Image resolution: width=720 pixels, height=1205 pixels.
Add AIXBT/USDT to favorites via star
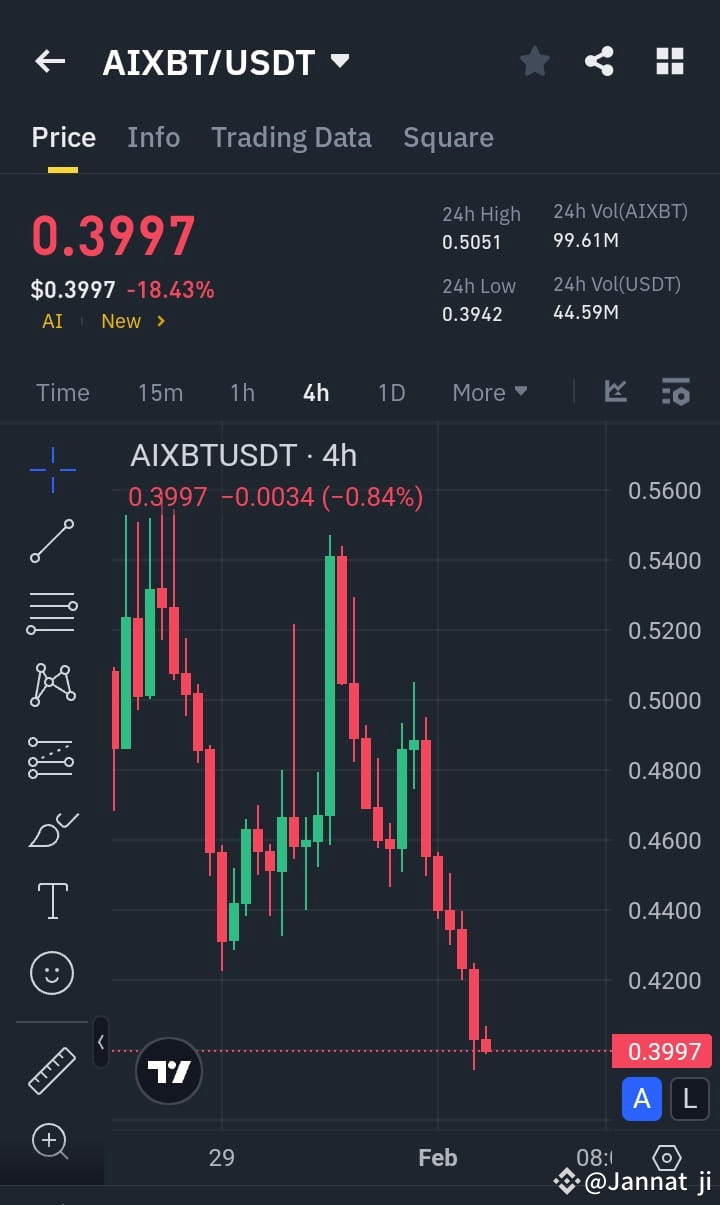[x=534, y=61]
